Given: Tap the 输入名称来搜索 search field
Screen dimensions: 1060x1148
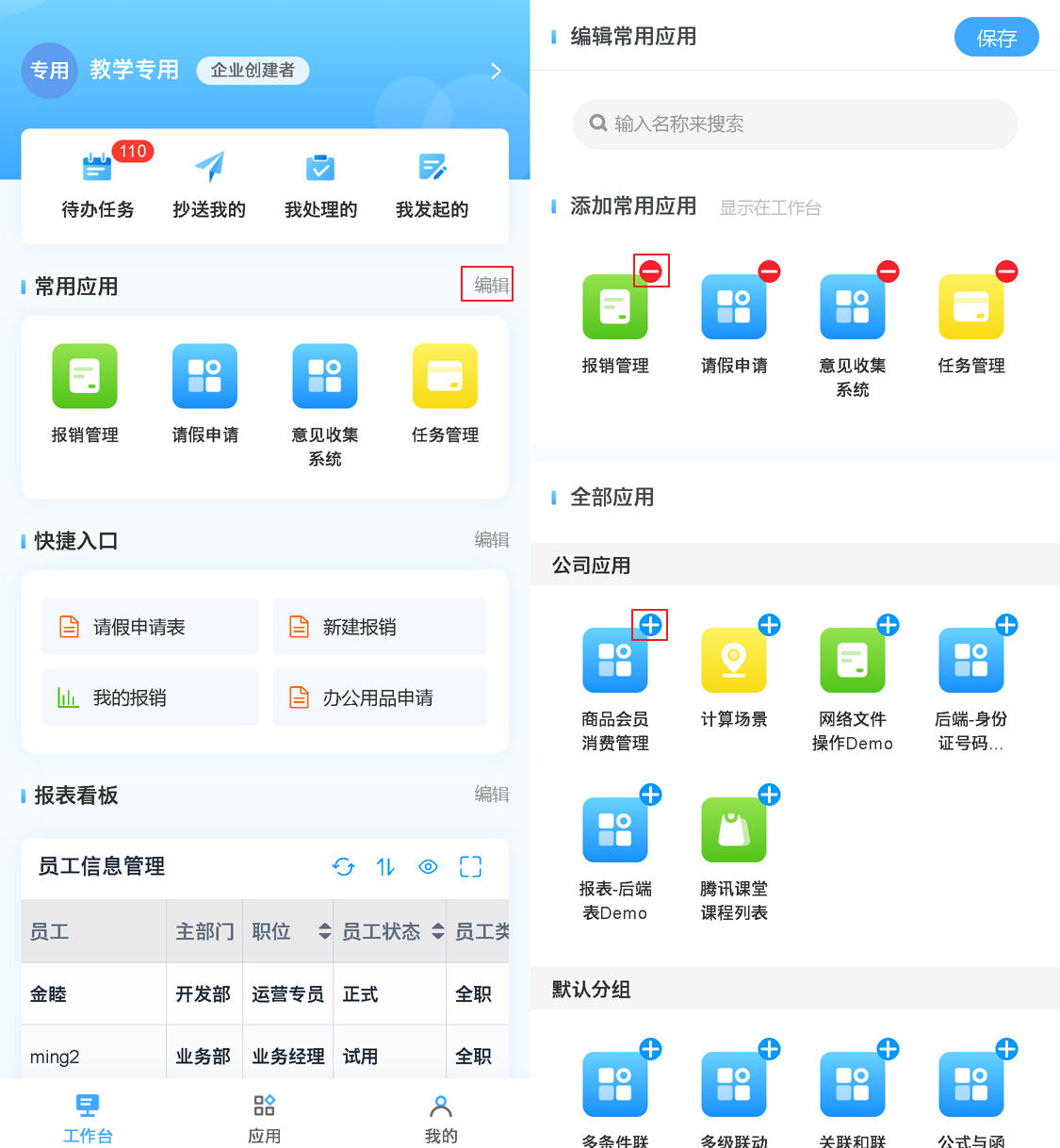Looking at the screenshot, I should coord(794,124).
